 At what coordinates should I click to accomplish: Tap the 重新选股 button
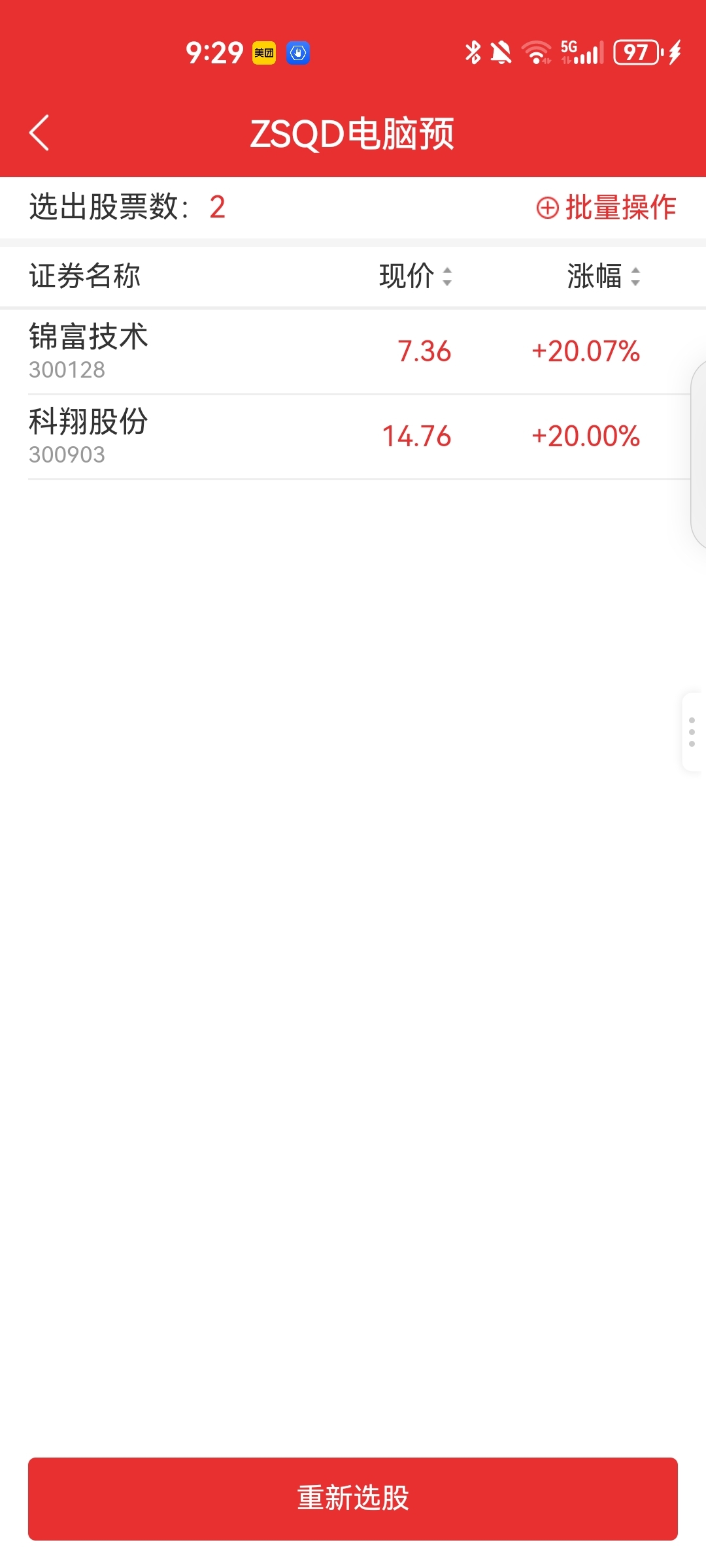(353, 1498)
